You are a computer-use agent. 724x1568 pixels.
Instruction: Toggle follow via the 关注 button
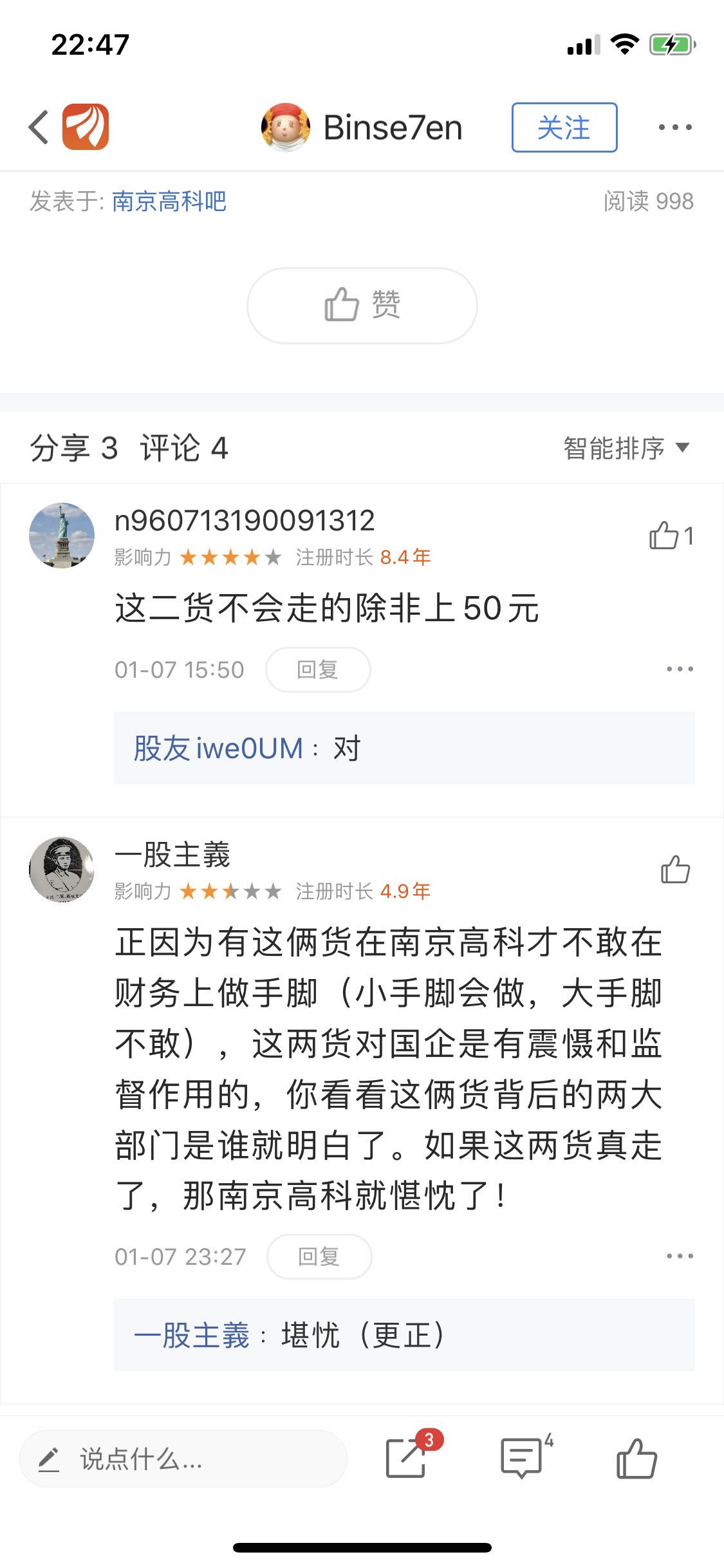[564, 127]
